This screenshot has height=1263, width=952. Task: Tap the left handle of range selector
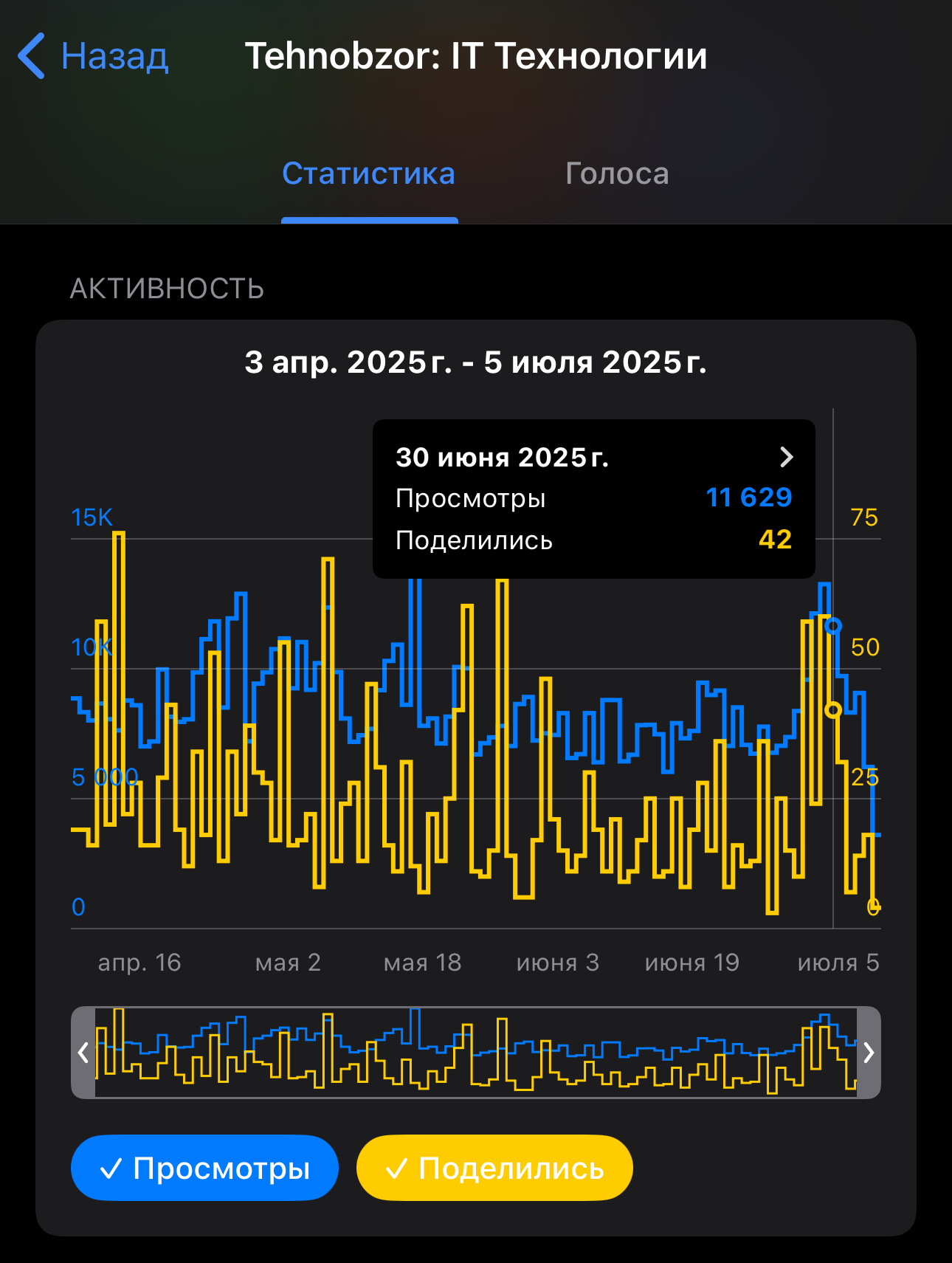coord(83,1053)
